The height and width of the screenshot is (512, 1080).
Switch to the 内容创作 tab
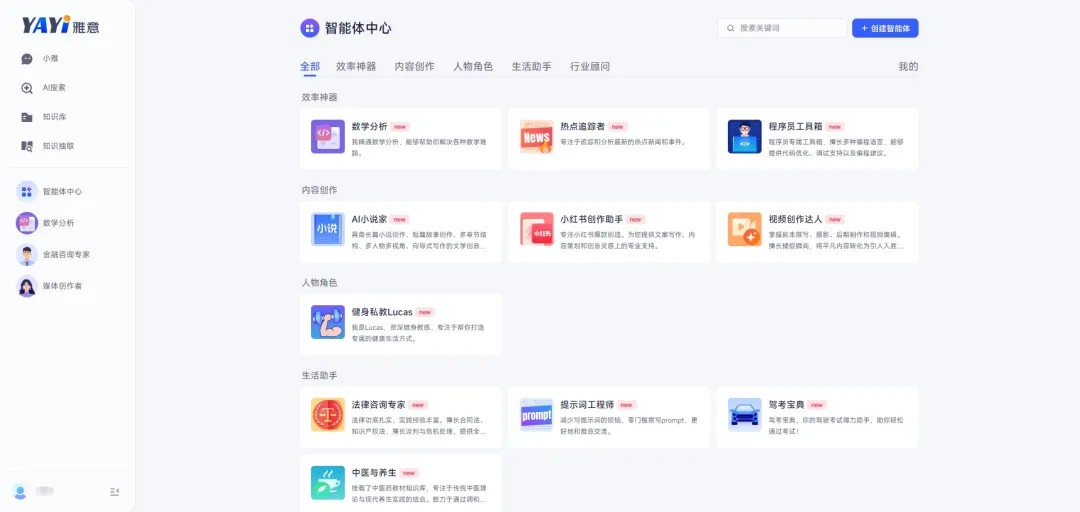[x=414, y=66]
